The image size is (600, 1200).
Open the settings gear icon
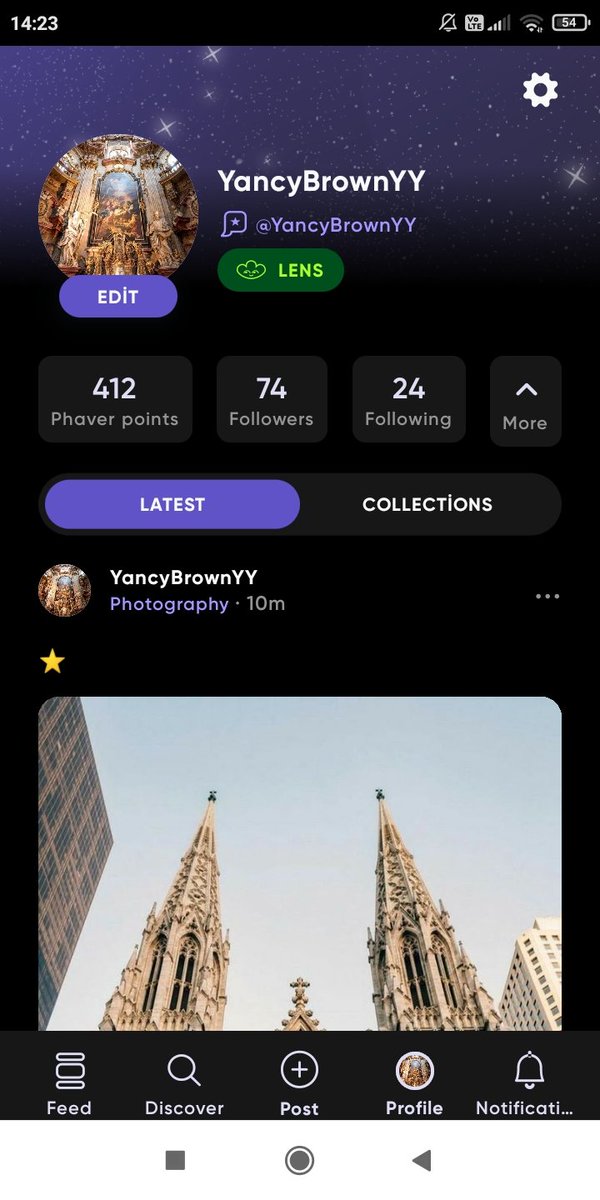click(540, 90)
